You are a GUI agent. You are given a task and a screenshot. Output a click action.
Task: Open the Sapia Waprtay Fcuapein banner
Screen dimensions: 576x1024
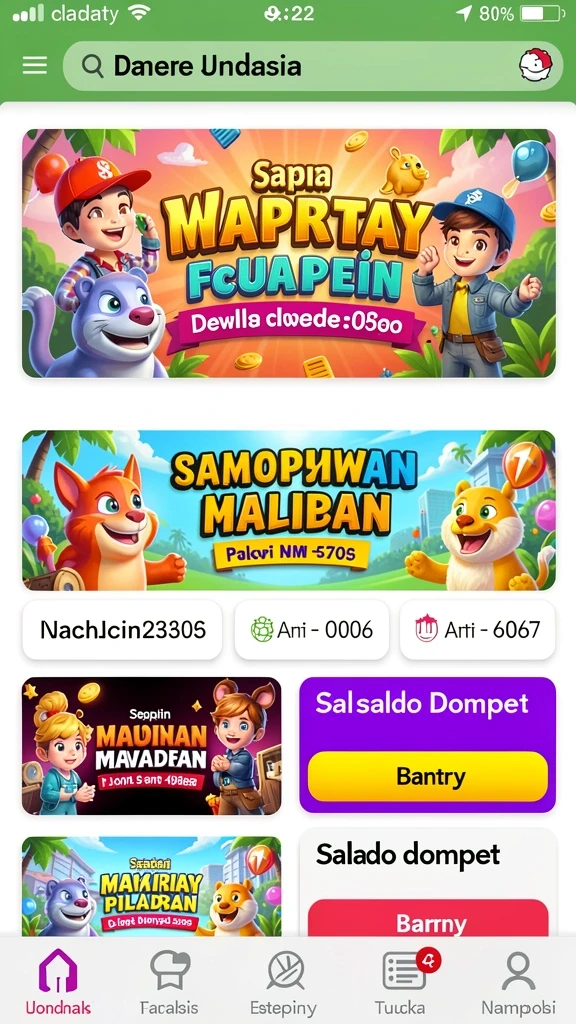[289, 253]
